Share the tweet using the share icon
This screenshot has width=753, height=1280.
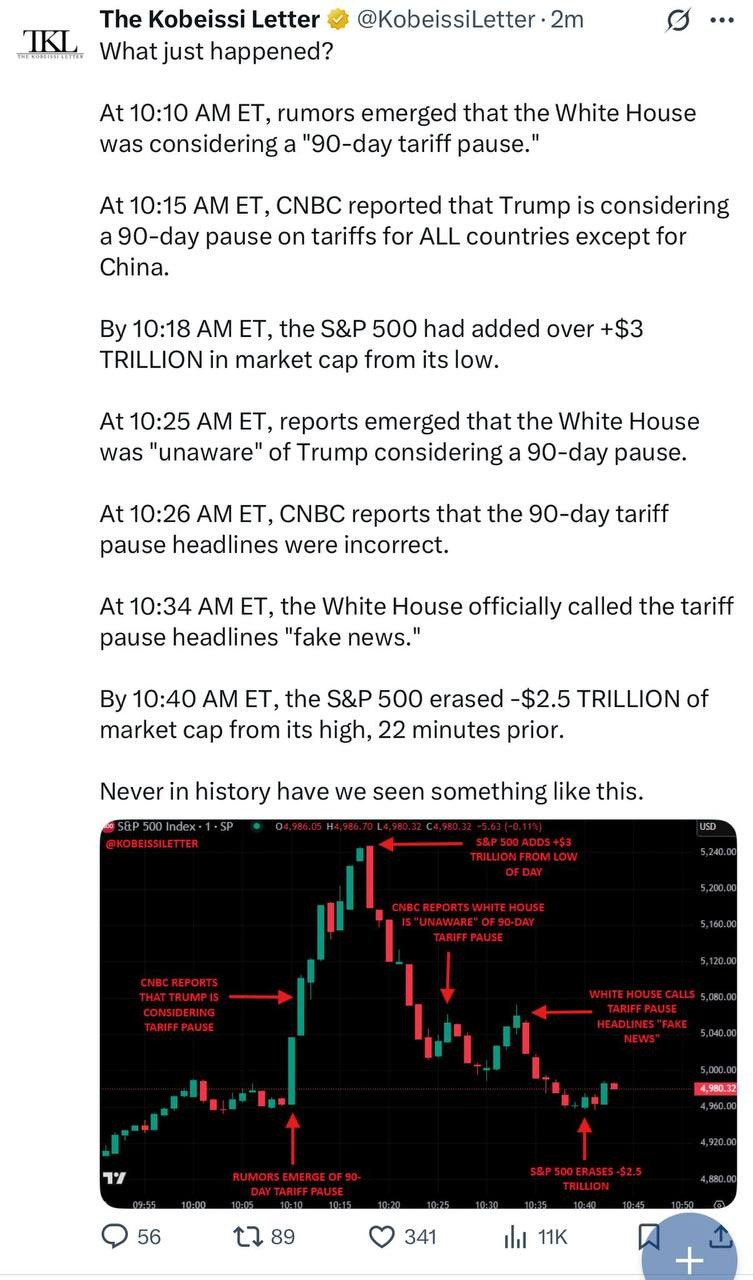point(720,1236)
